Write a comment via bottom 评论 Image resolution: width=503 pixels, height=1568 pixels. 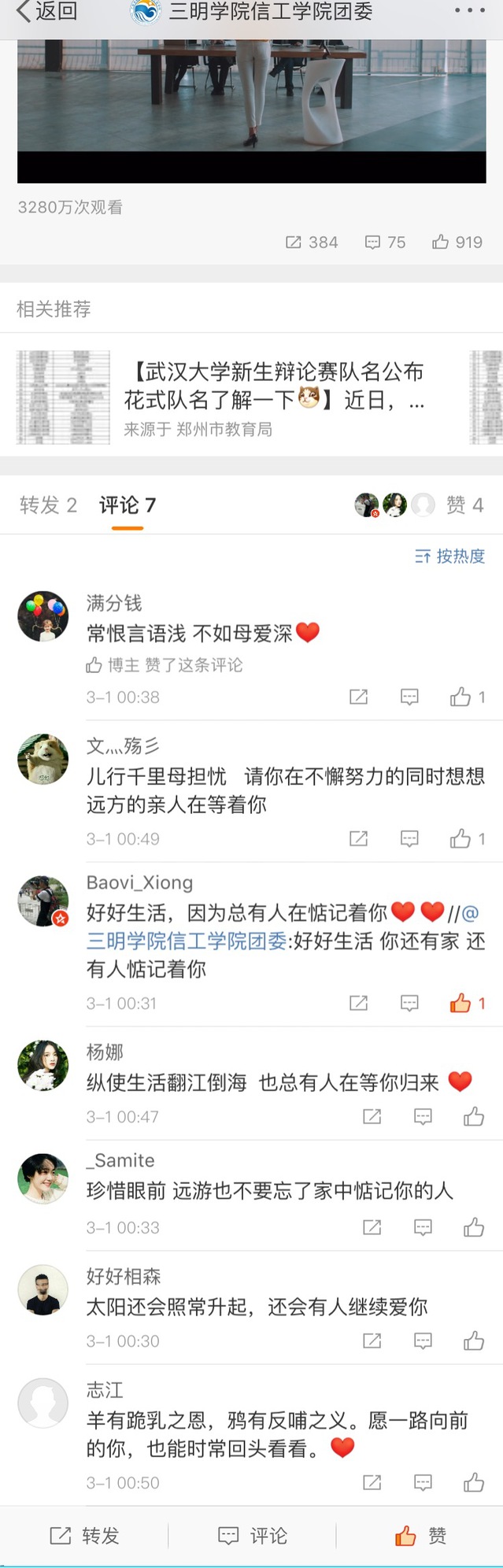[x=252, y=1535]
